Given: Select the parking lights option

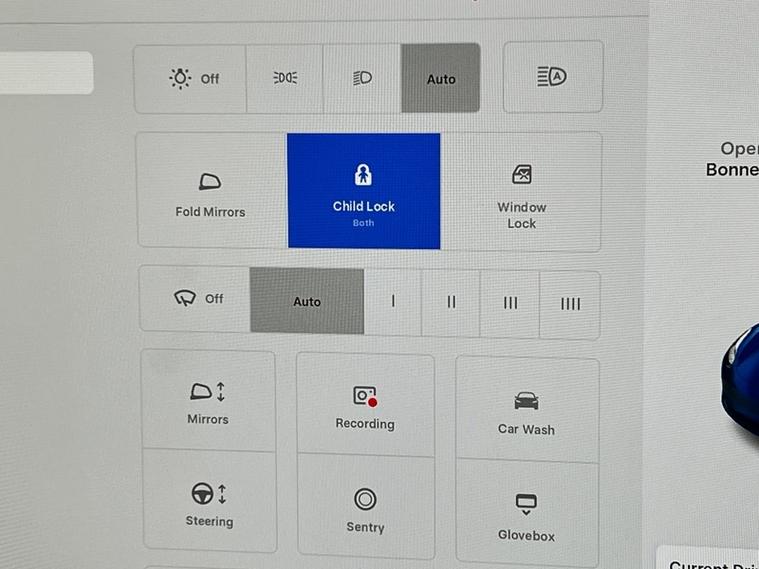Looking at the screenshot, I should 285,78.
